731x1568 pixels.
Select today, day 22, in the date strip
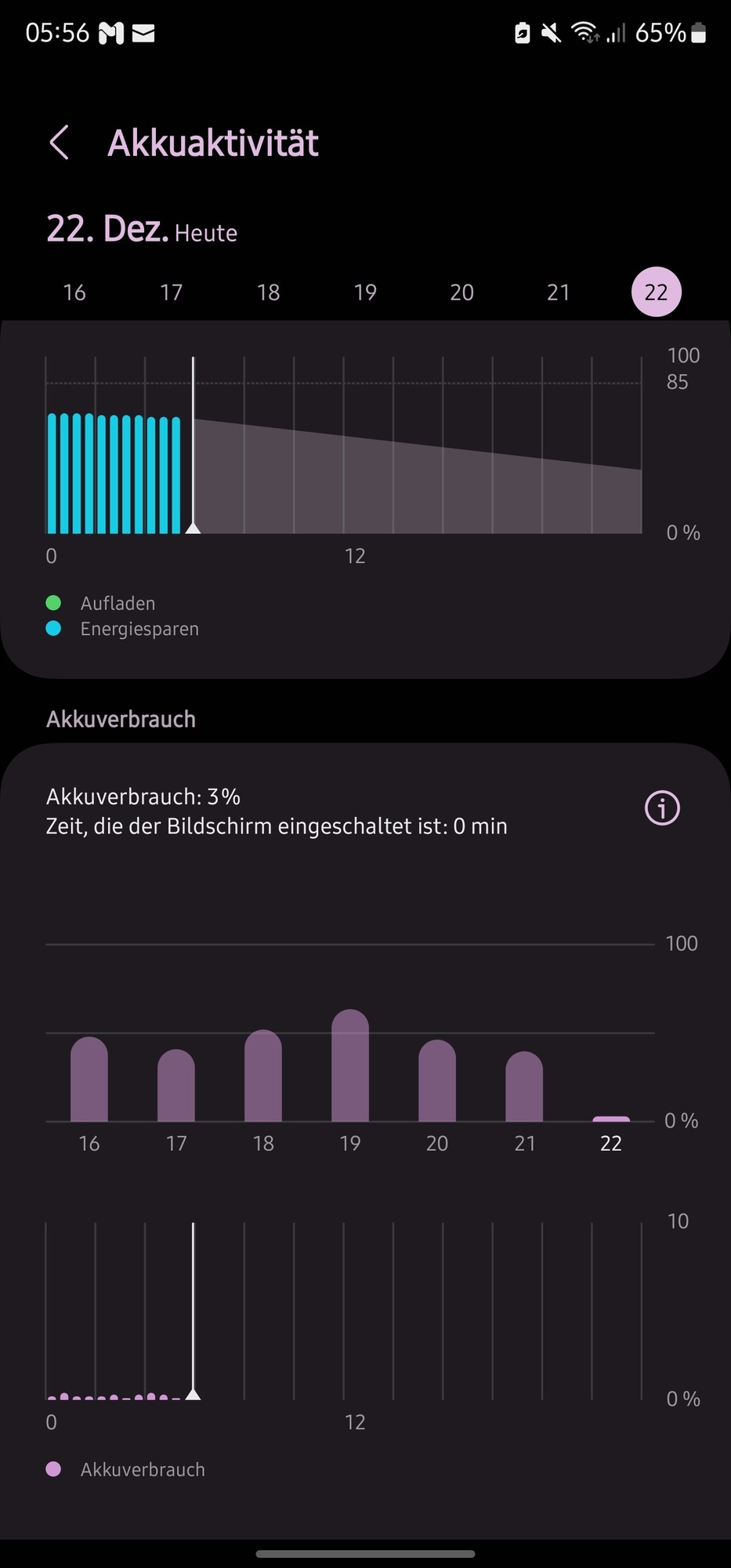656,292
